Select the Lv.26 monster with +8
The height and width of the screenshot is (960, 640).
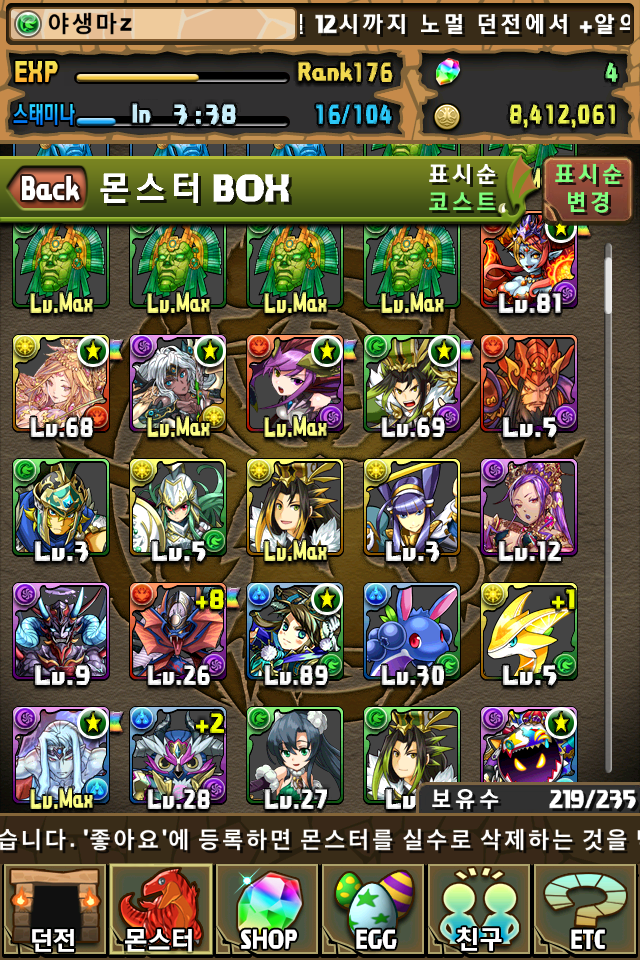177,632
